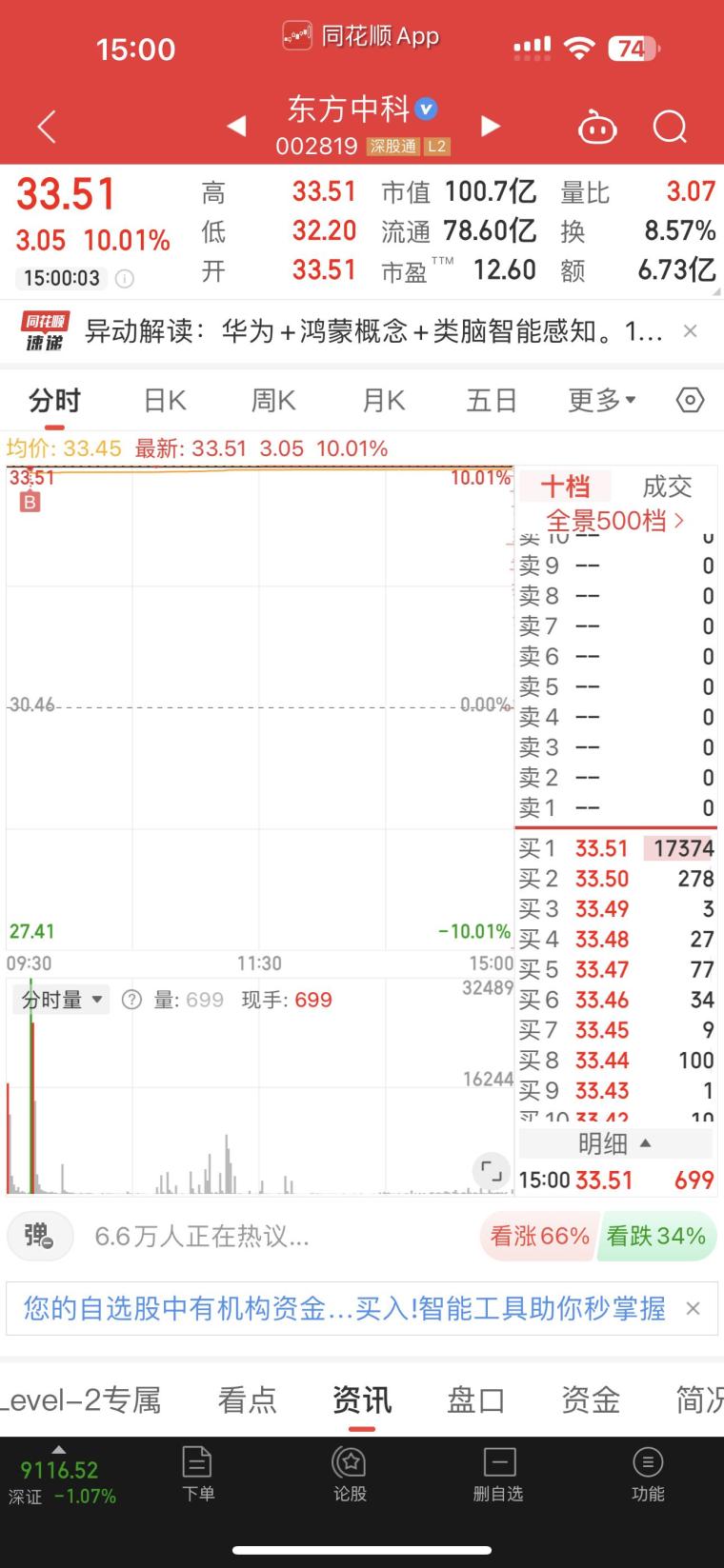Image resolution: width=724 pixels, height=1568 pixels.
Task: Open chart settings hexagon icon
Action: click(x=690, y=401)
